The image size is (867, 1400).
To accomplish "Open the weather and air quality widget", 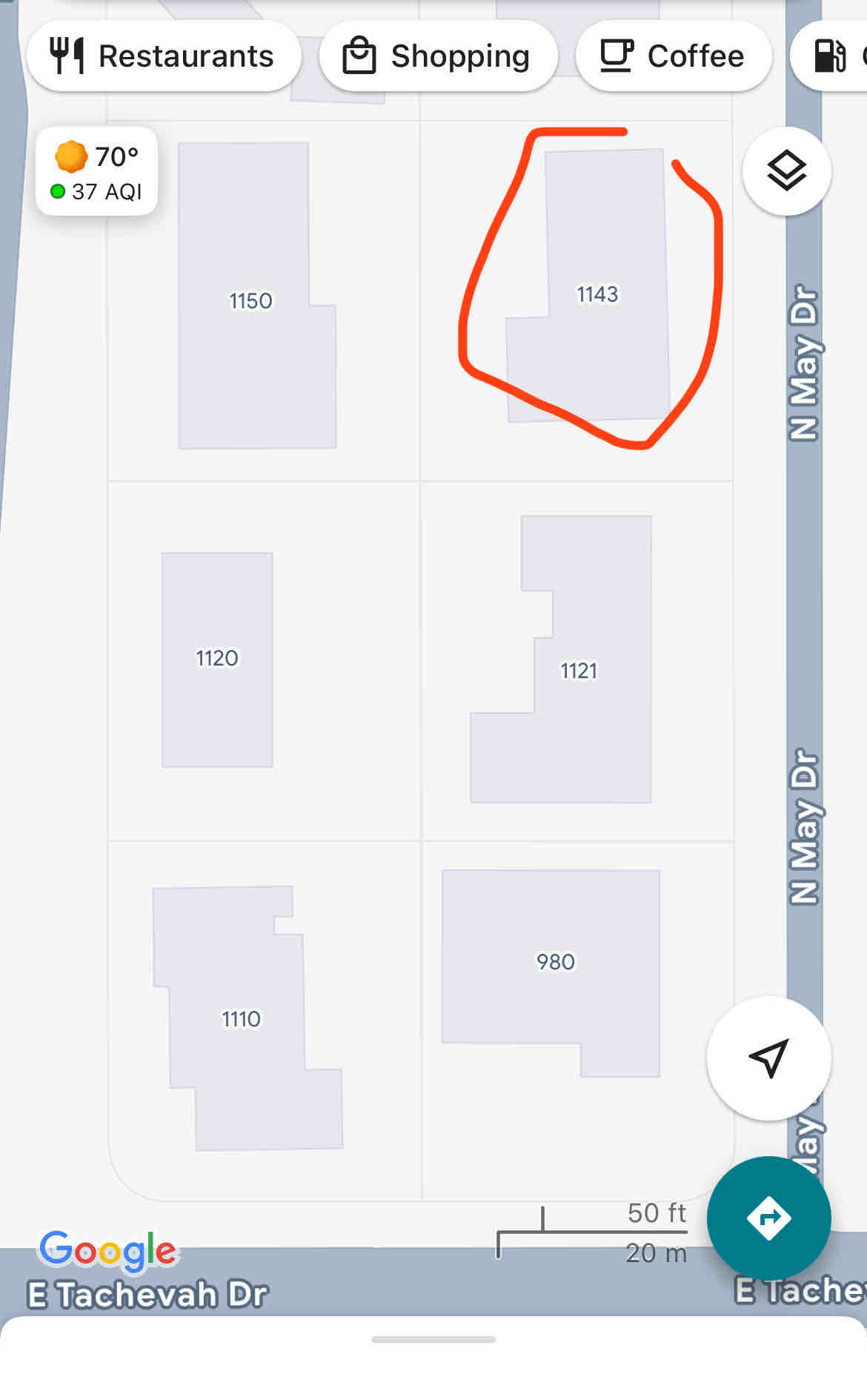I will click(97, 172).
